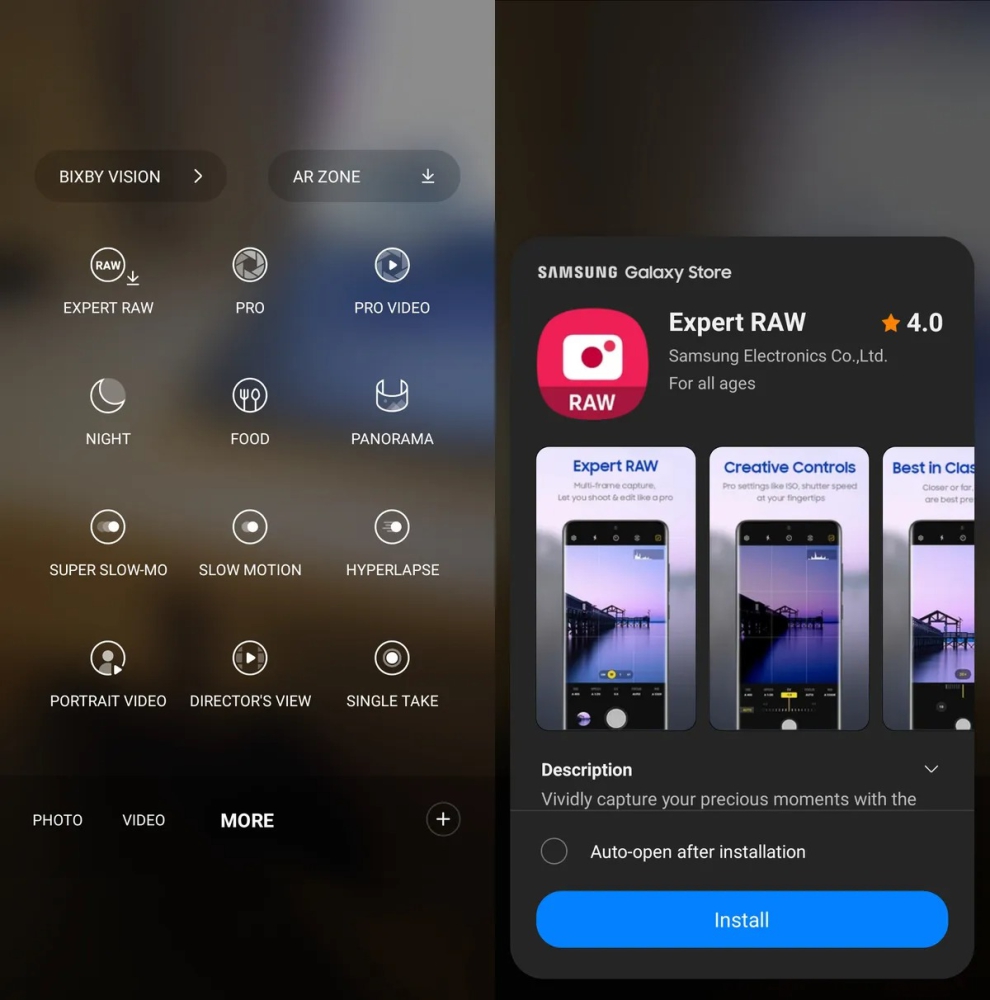Switch to the Video tab
This screenshot has width=990, height=1000.
pos(143,820)
